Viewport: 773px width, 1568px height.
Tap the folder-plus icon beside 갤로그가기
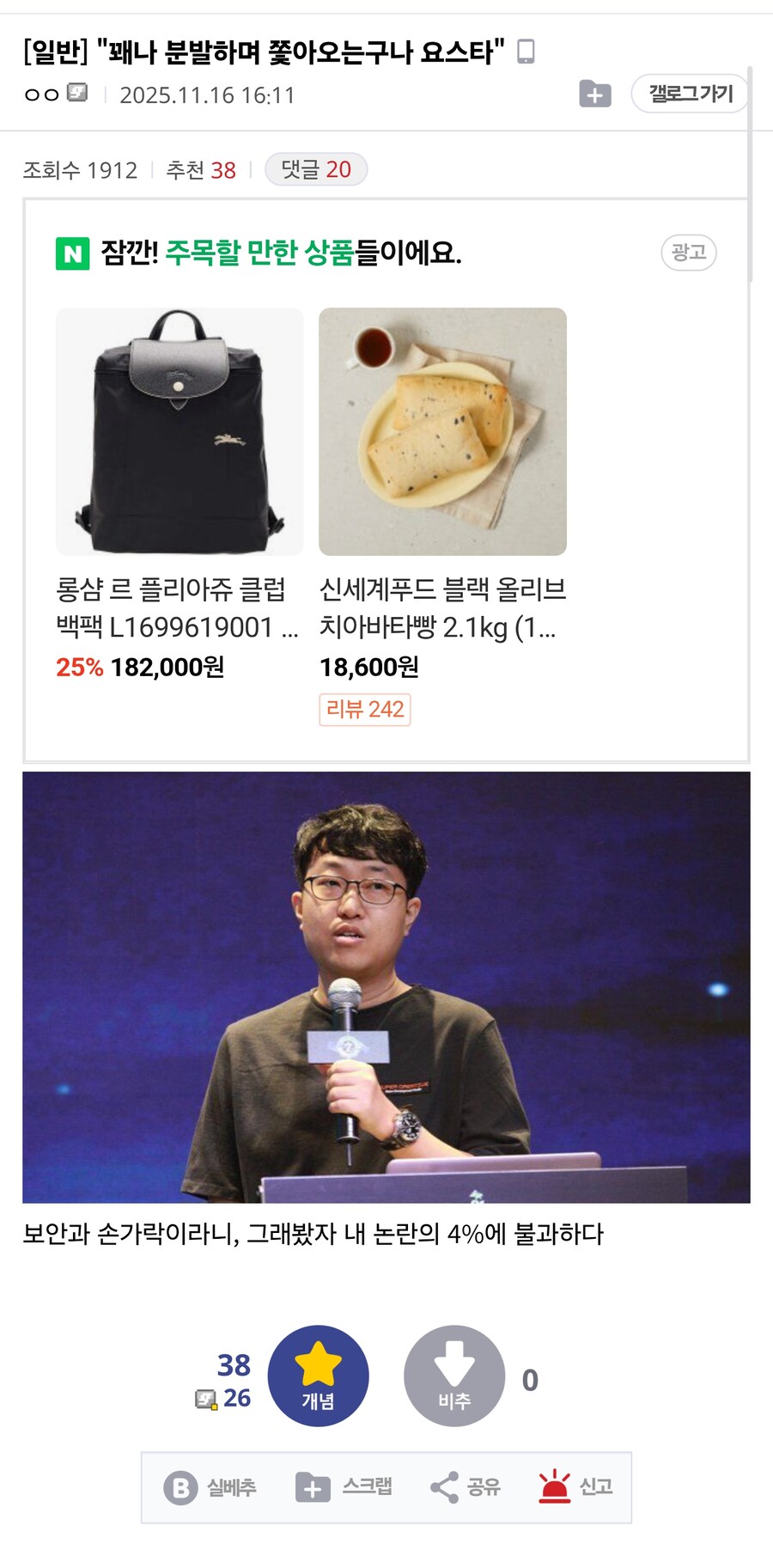pos(594,94)
